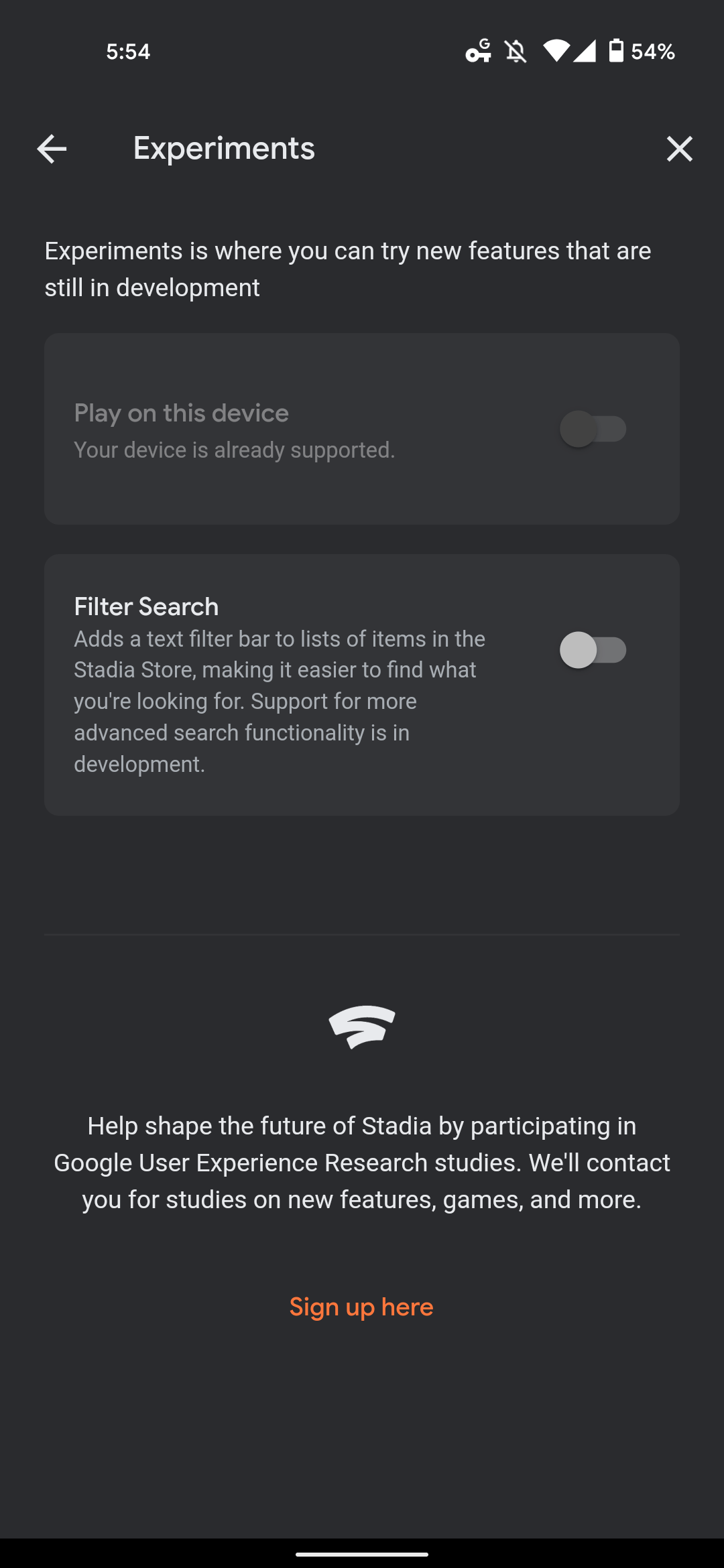The width and height of the screenshot is (724, 1568).
Task: Tap the cellular signal strength icon
Action: point(585,52)
